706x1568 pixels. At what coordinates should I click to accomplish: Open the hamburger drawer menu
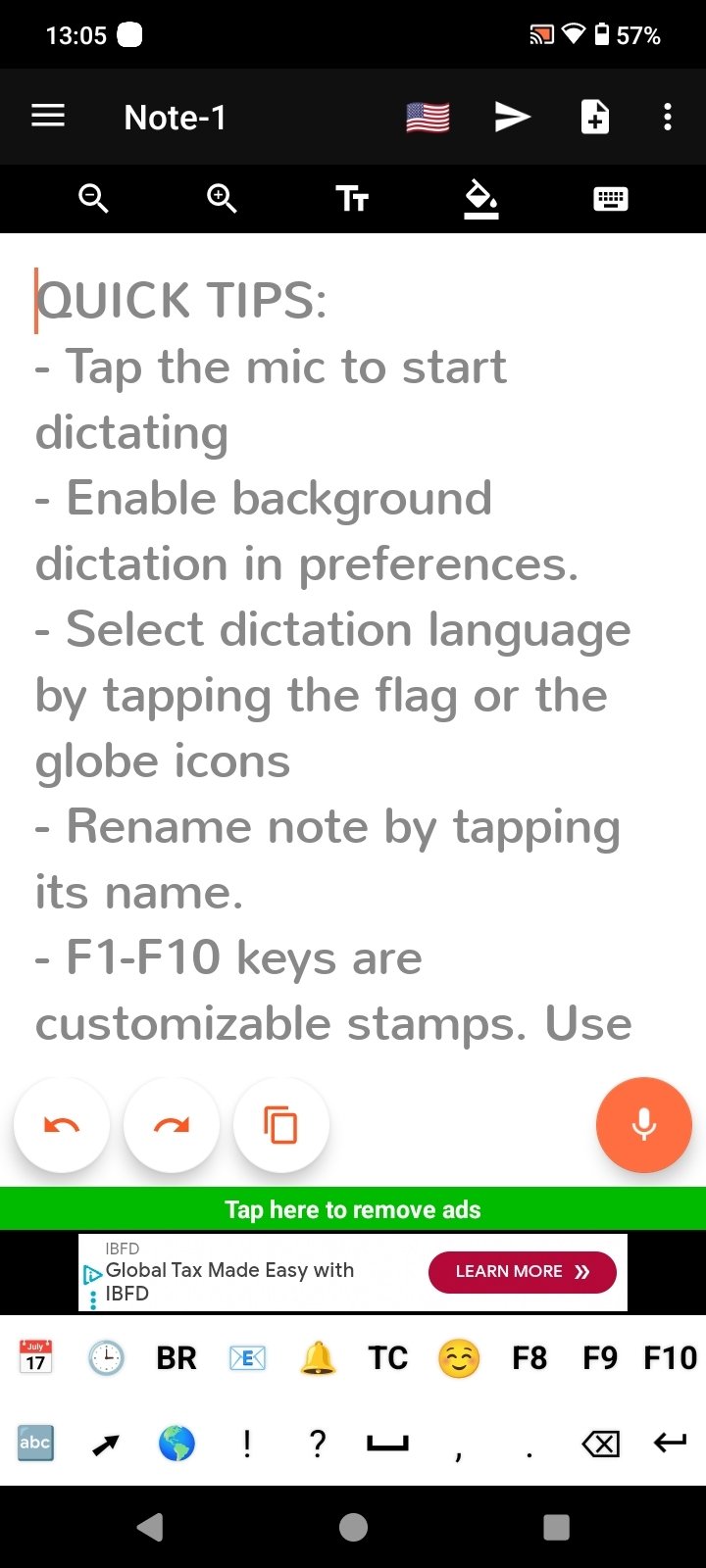point(48,117)
